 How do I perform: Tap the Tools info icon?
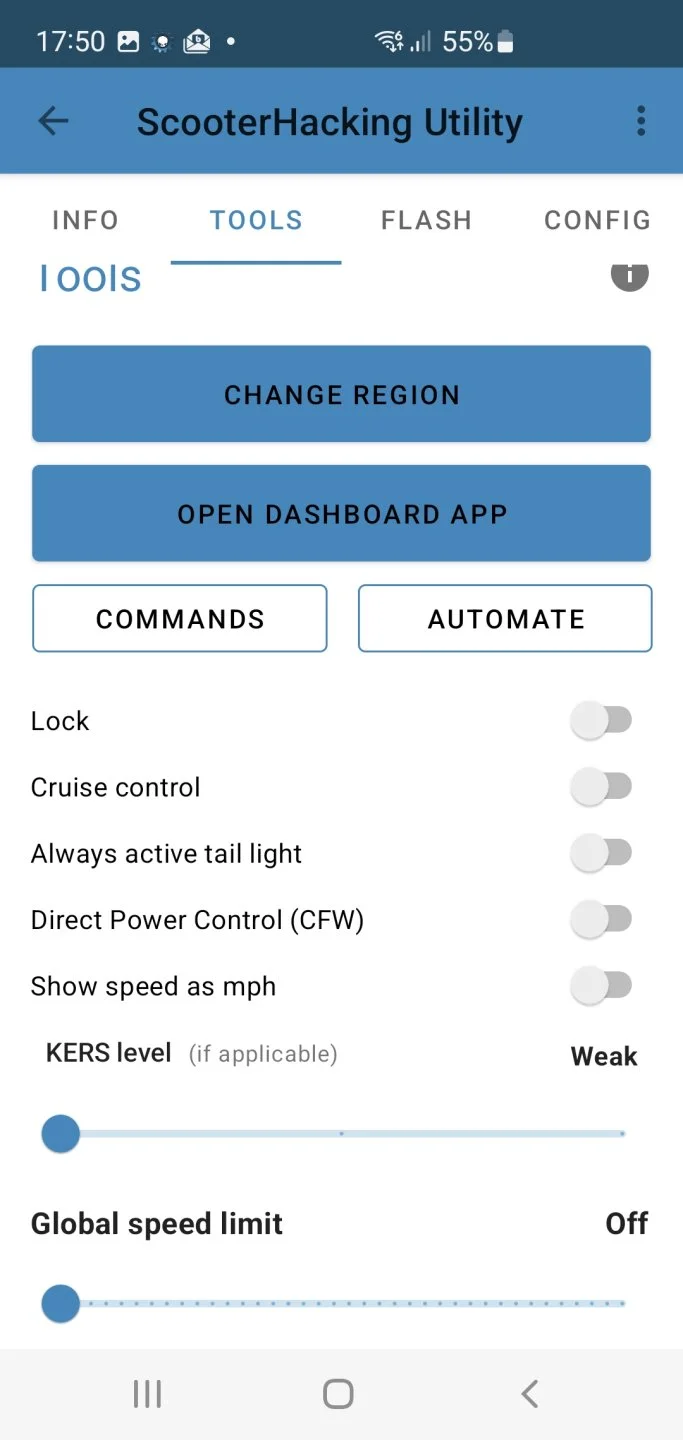pyautogui.click(x=630, y=275)
